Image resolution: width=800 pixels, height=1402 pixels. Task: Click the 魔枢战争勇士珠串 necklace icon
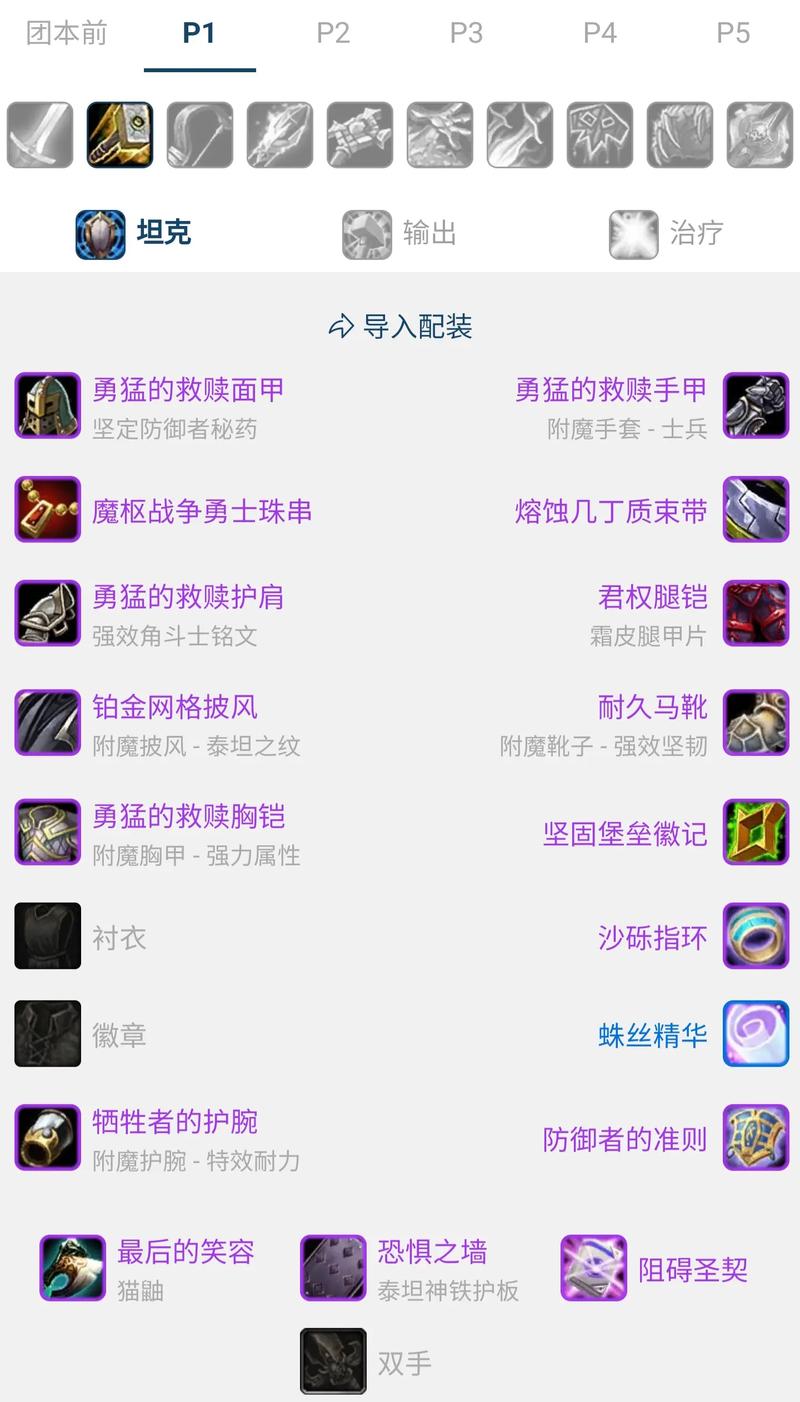47,510
